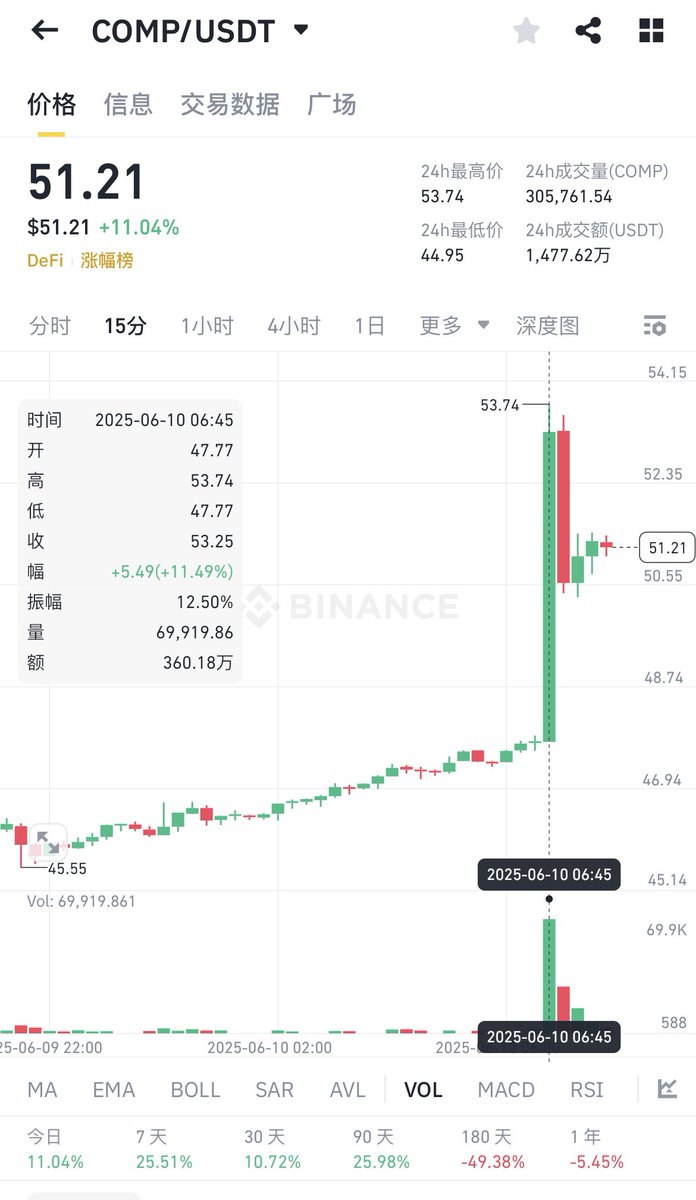Add COMP/USDT to favorites with star
Image resolution: width=696 pixels, height=1200 pixels.
point(526,31)
